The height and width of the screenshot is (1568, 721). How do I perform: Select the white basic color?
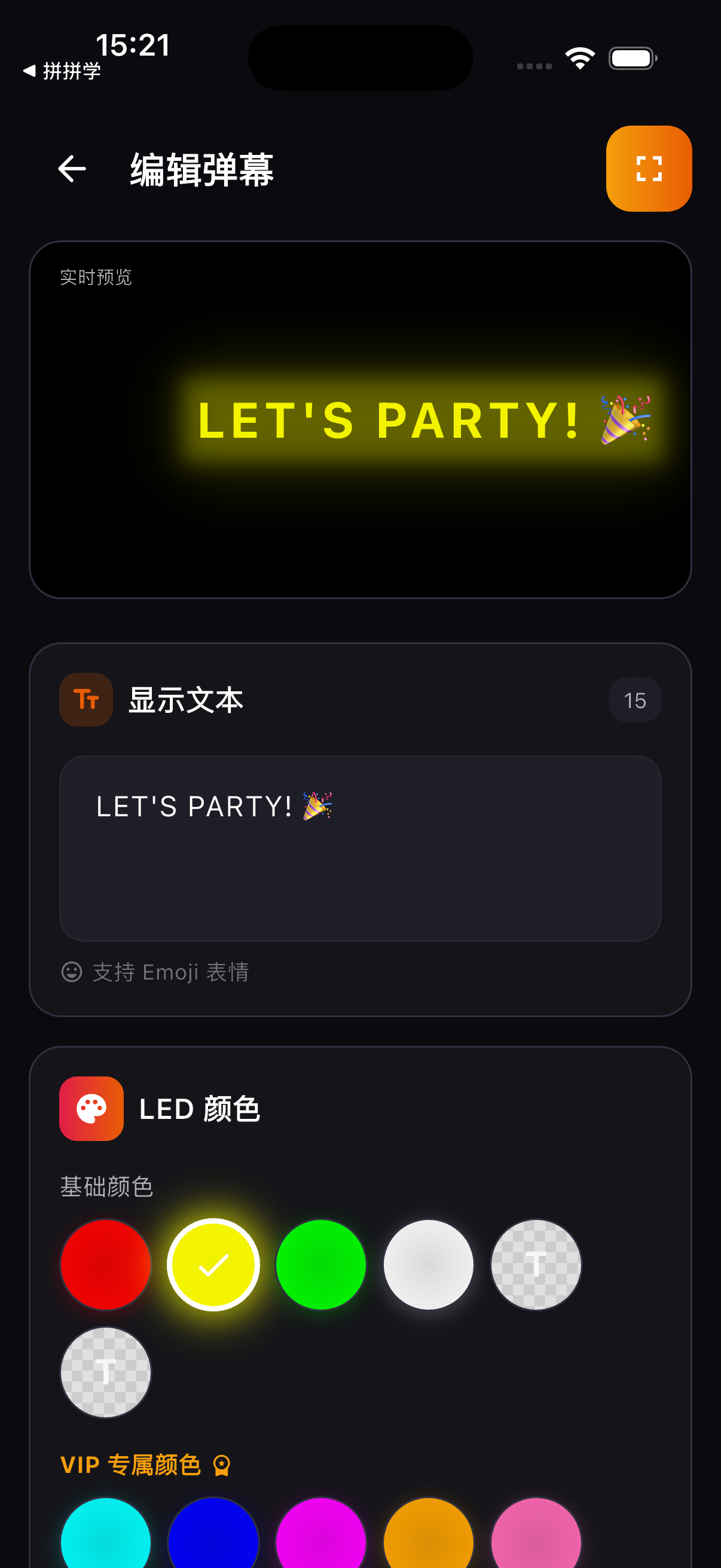click(427, 1264)
